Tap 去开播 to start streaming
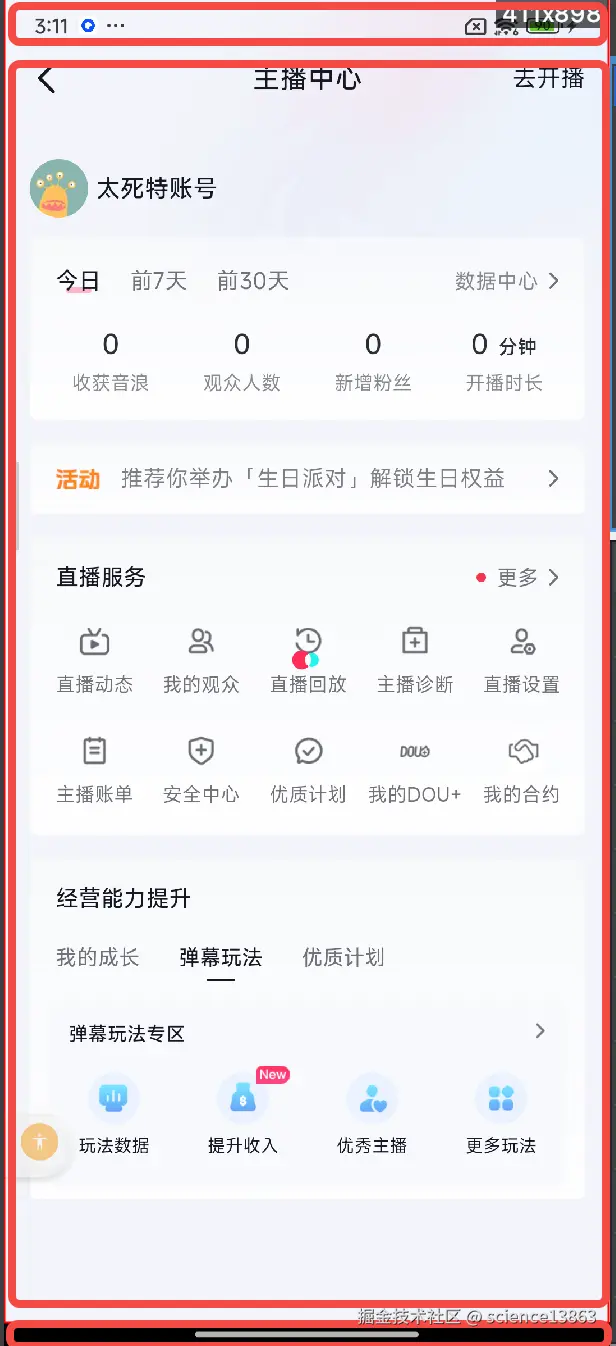 [548, 79]
